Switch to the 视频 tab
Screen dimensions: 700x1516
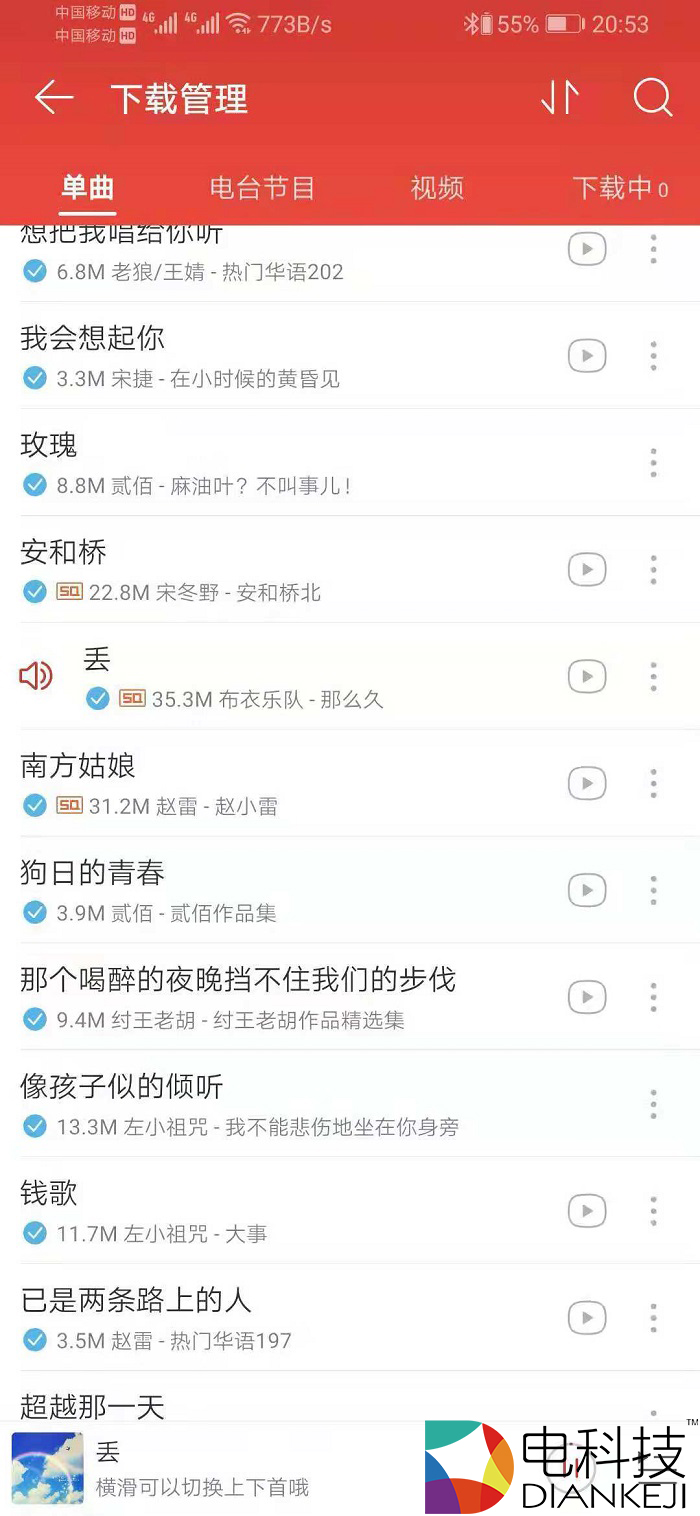pos(437,187)
